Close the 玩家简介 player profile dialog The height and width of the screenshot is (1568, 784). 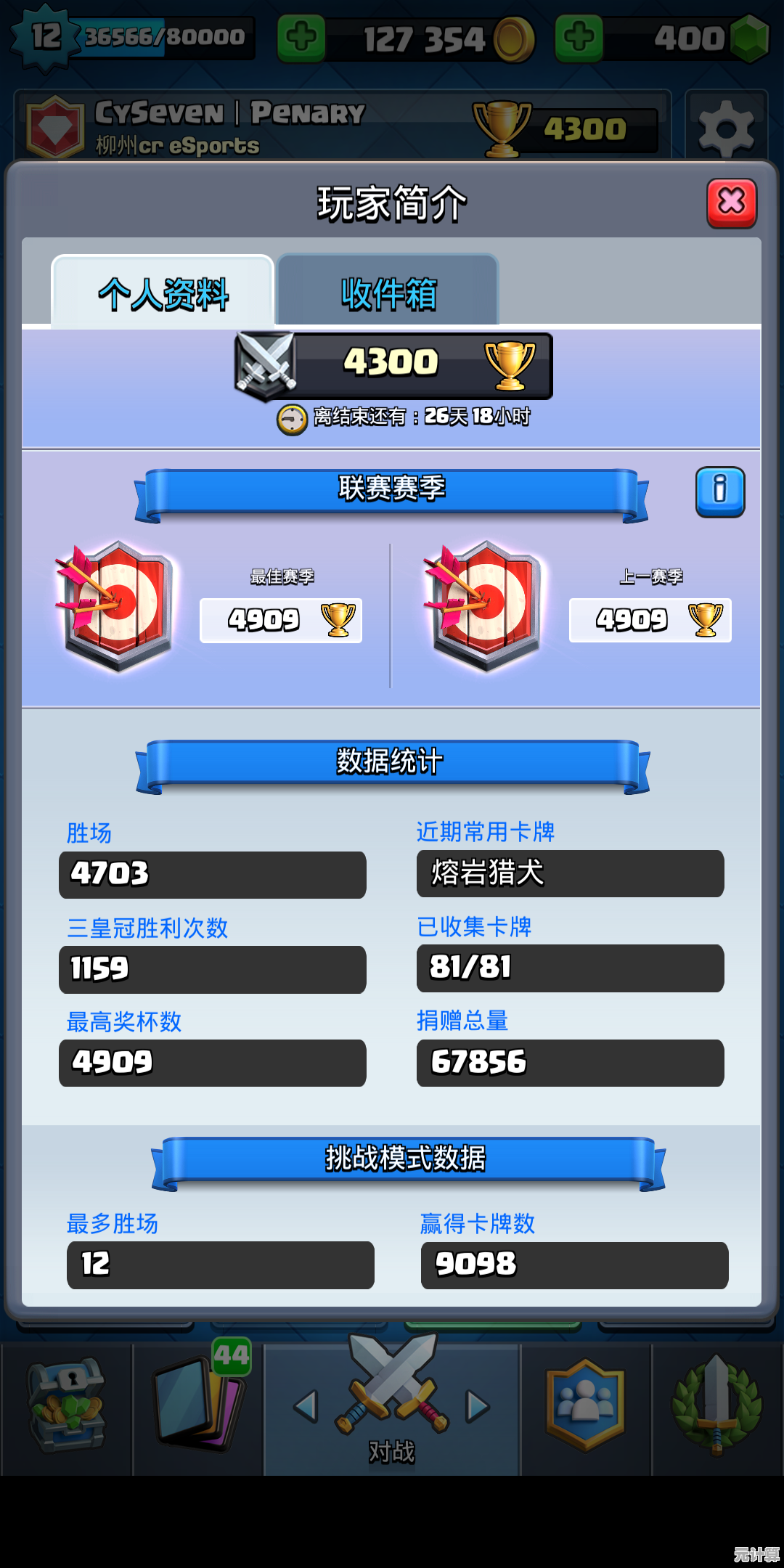click(731, 203)
